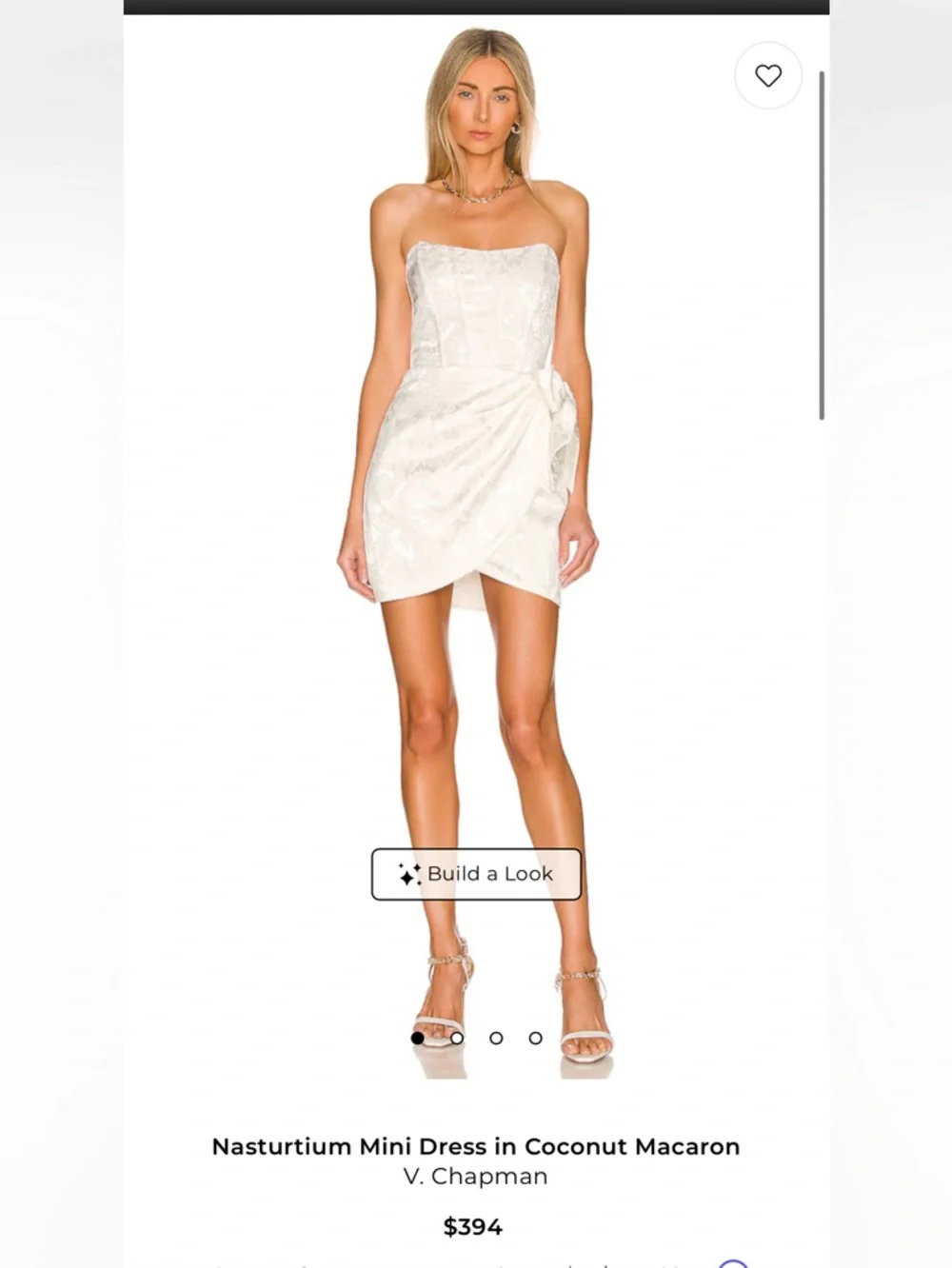Add the dress to favorites with the heart
Screen dimensions: 952x1268
(768, 75)
